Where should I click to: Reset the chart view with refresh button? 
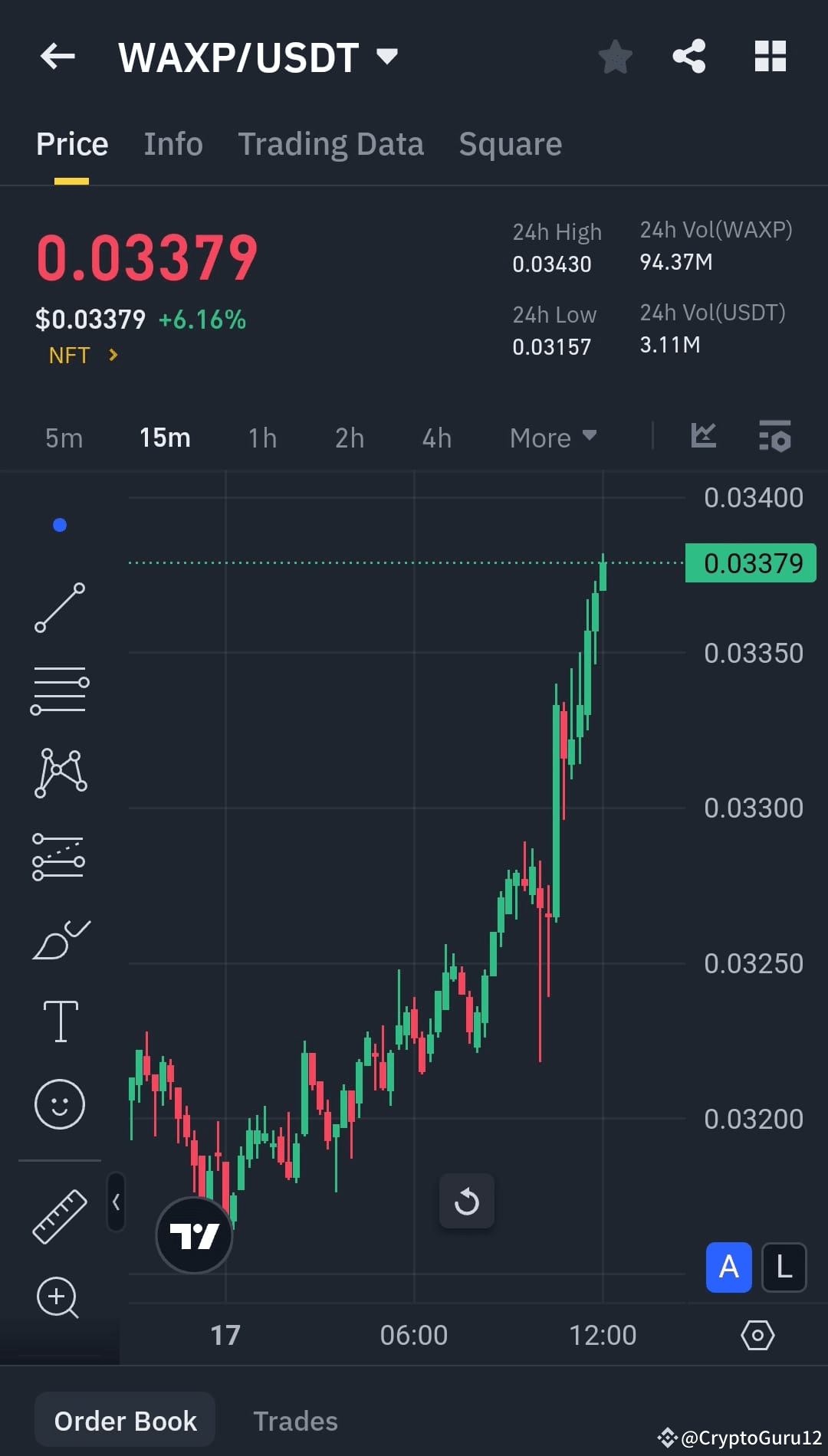(x=466, y=1202)
